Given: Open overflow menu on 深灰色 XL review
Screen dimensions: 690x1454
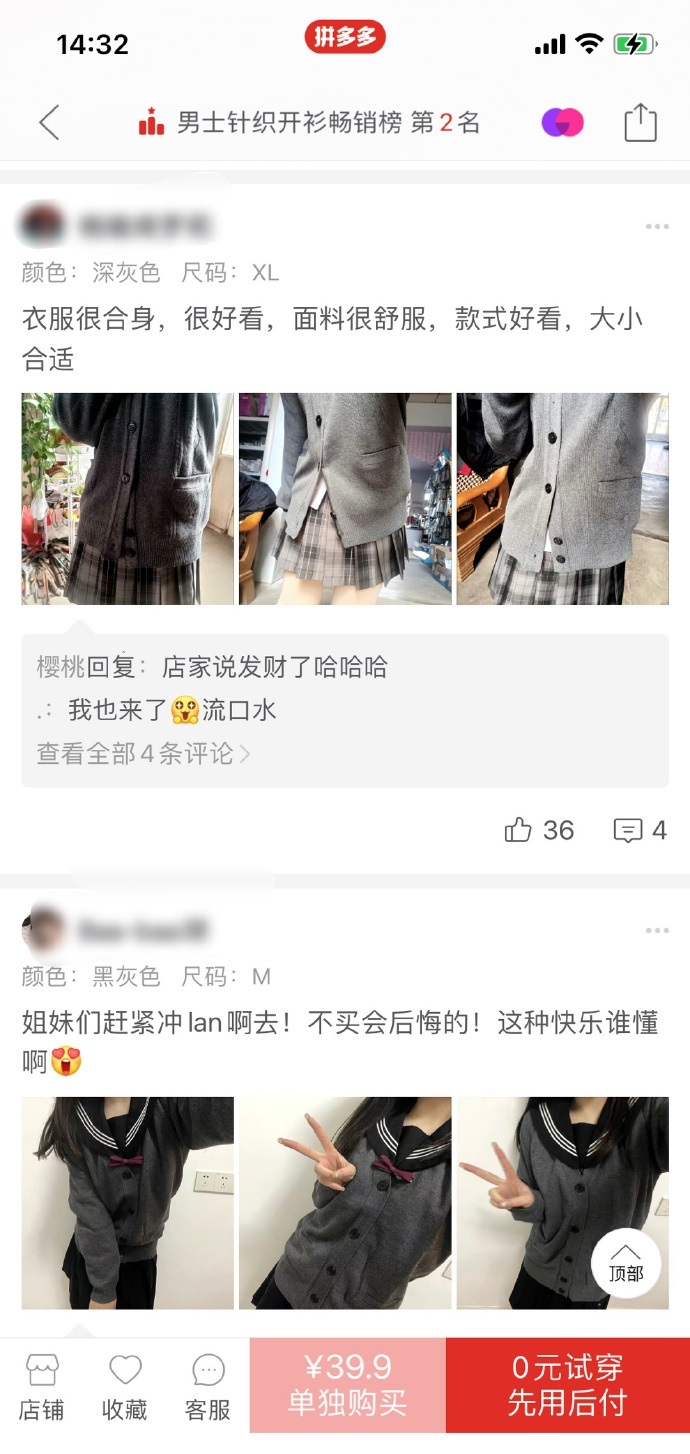Looking at the screenshot, I should 657,227.
